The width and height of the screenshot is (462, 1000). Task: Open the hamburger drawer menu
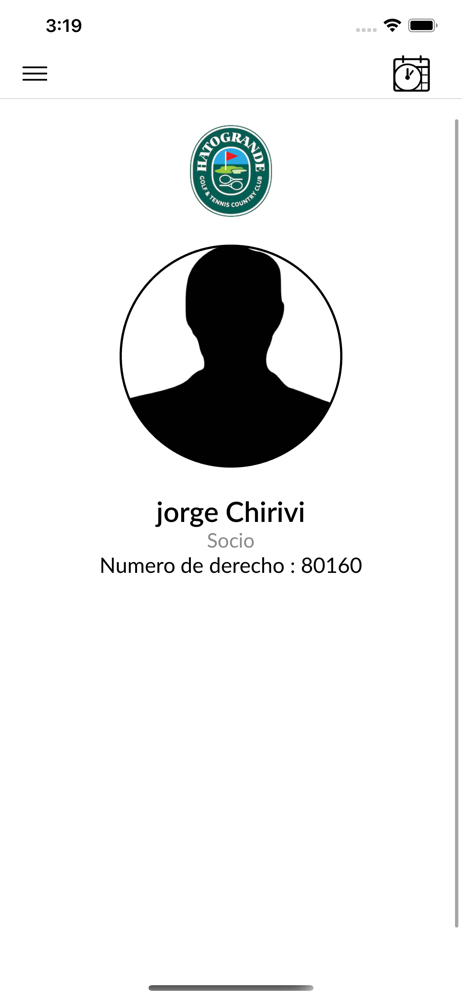(35, 74)
